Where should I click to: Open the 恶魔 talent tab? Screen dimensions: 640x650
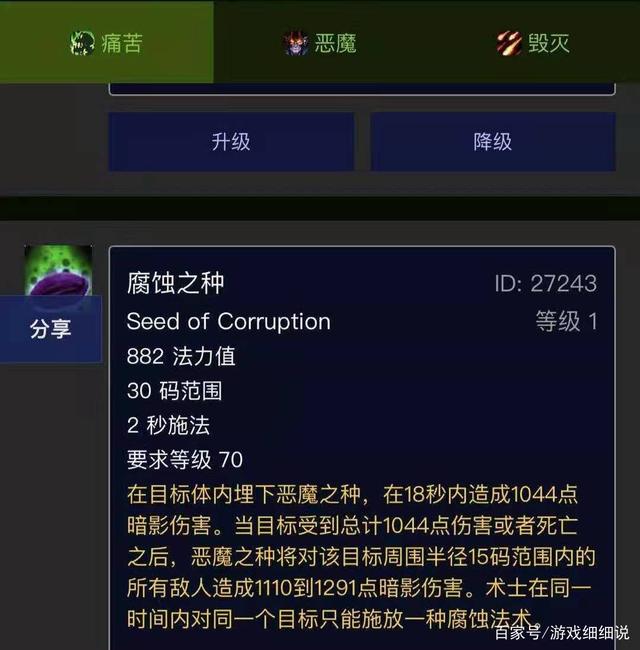[320, 43]
